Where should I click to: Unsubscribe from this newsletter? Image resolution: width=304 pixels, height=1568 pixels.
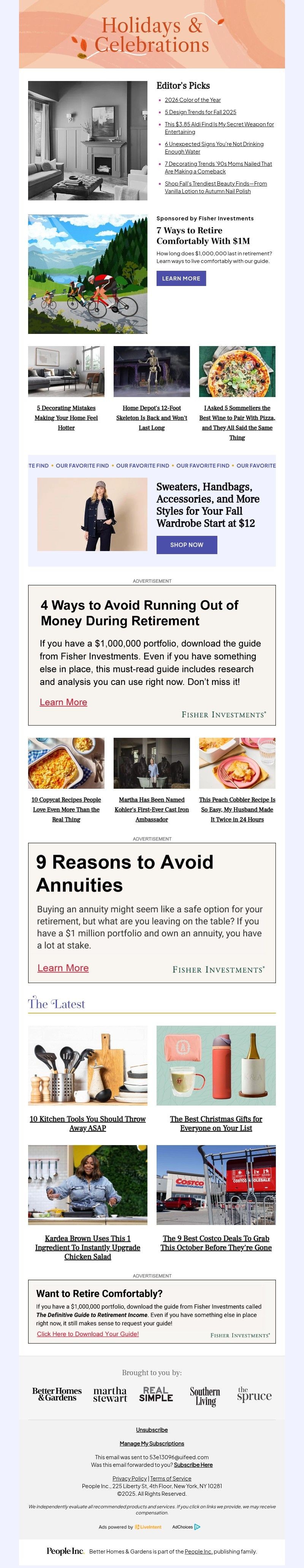[x=152, y=1430]
